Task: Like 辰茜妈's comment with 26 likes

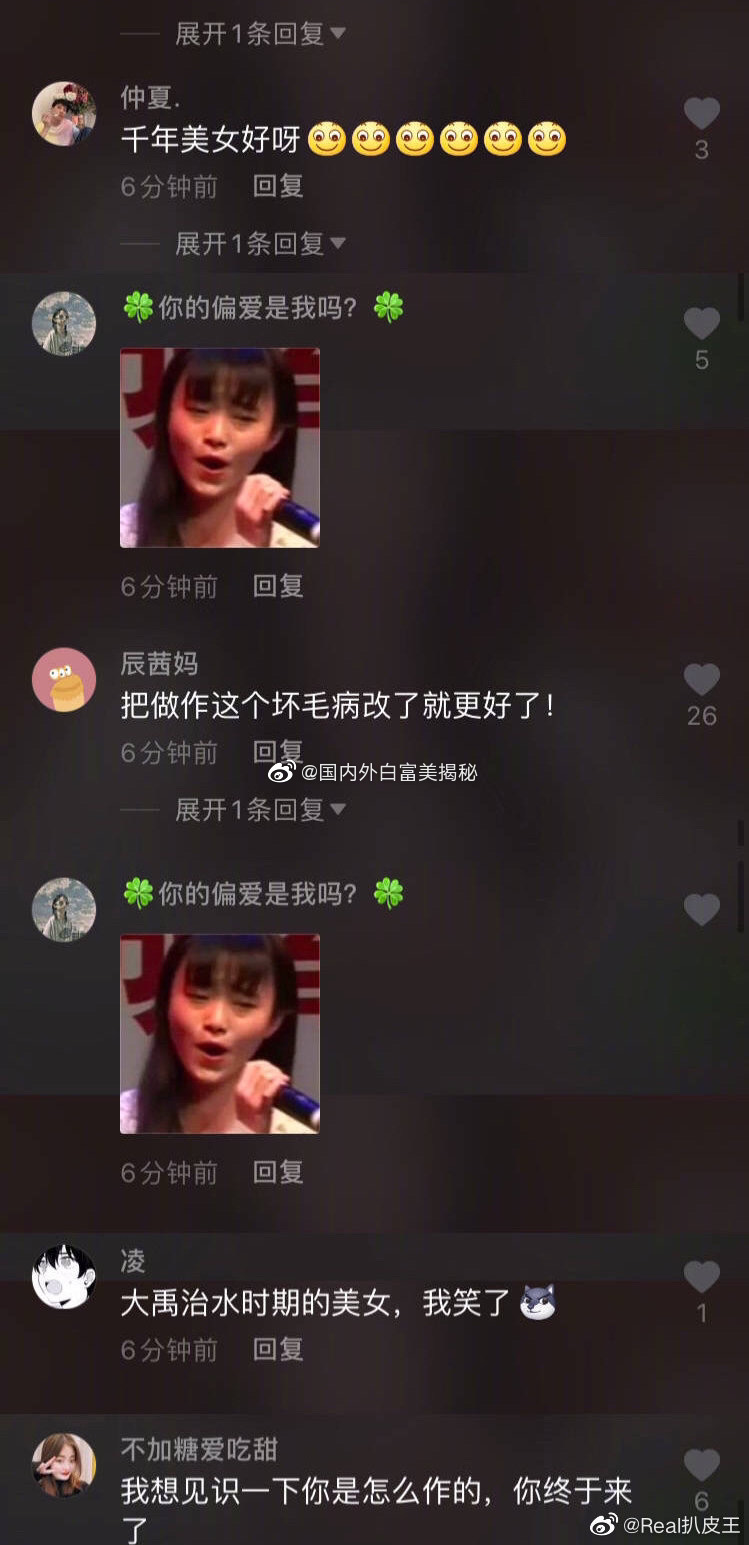Action: tap(701, 680)
